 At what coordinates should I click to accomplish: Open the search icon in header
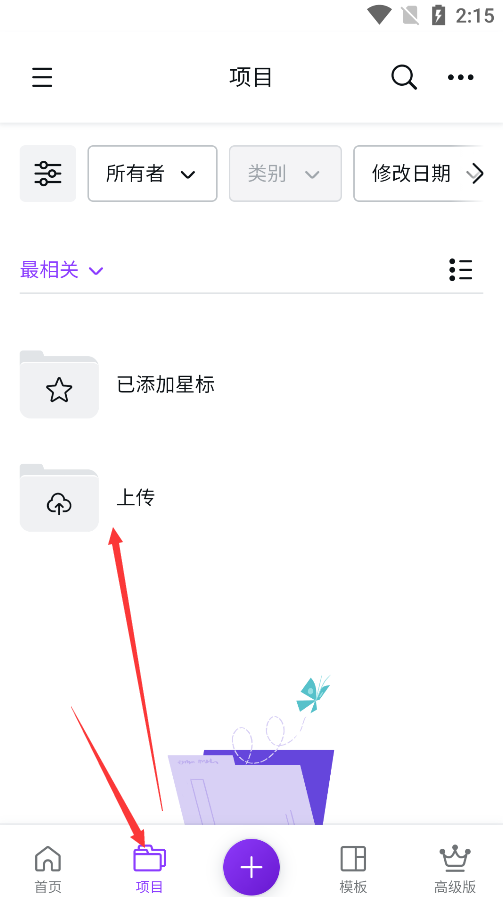[x=404, y=77]
